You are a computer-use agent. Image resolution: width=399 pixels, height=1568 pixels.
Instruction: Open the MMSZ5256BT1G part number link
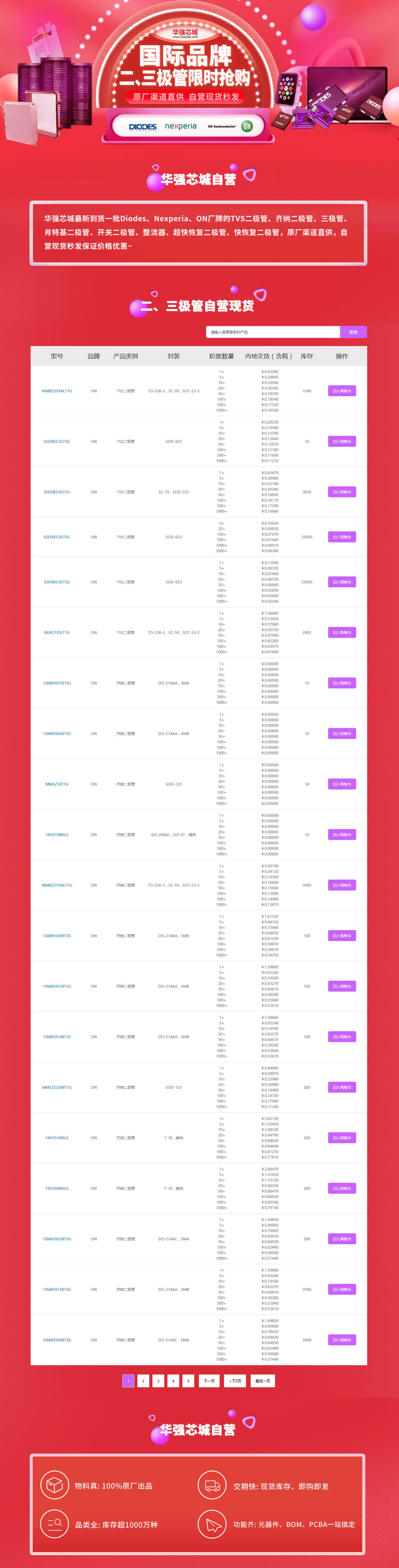click(x=57, y=1087)
